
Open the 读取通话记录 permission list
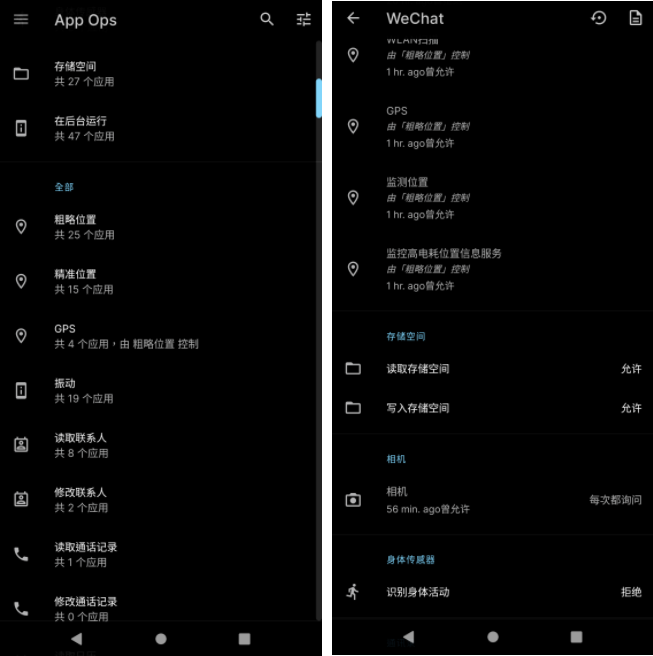(x=160, y=554)
